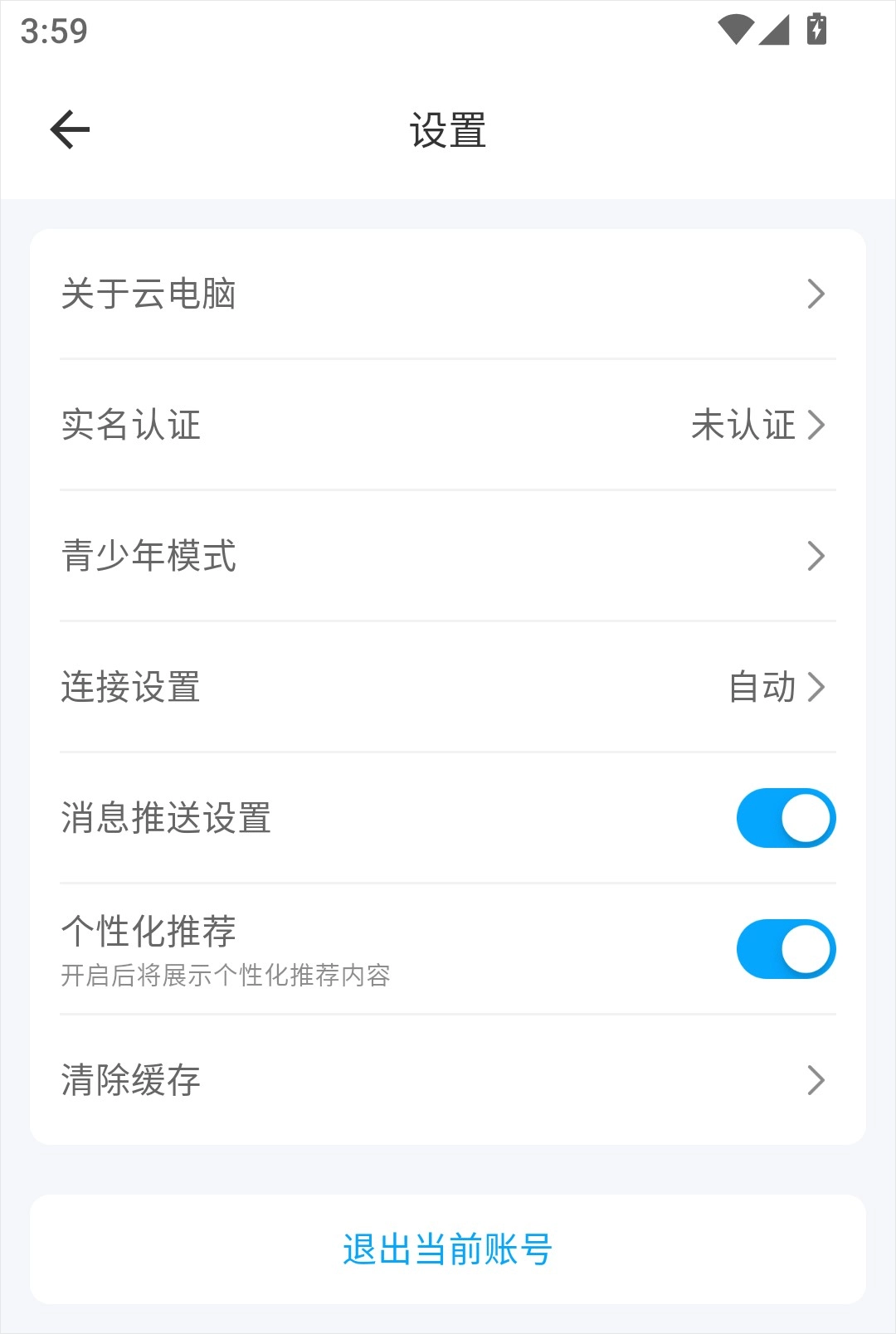Open 清除缓存 to clear cache

(x=448, y=1080)
